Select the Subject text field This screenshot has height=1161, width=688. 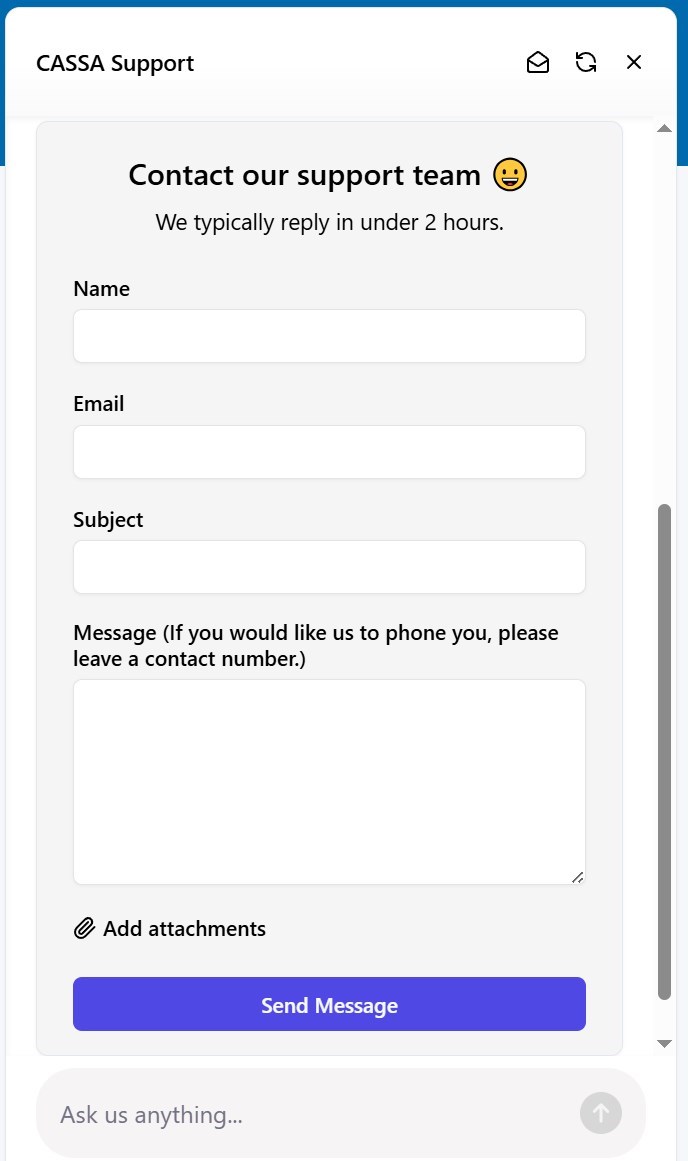[329, 567]
